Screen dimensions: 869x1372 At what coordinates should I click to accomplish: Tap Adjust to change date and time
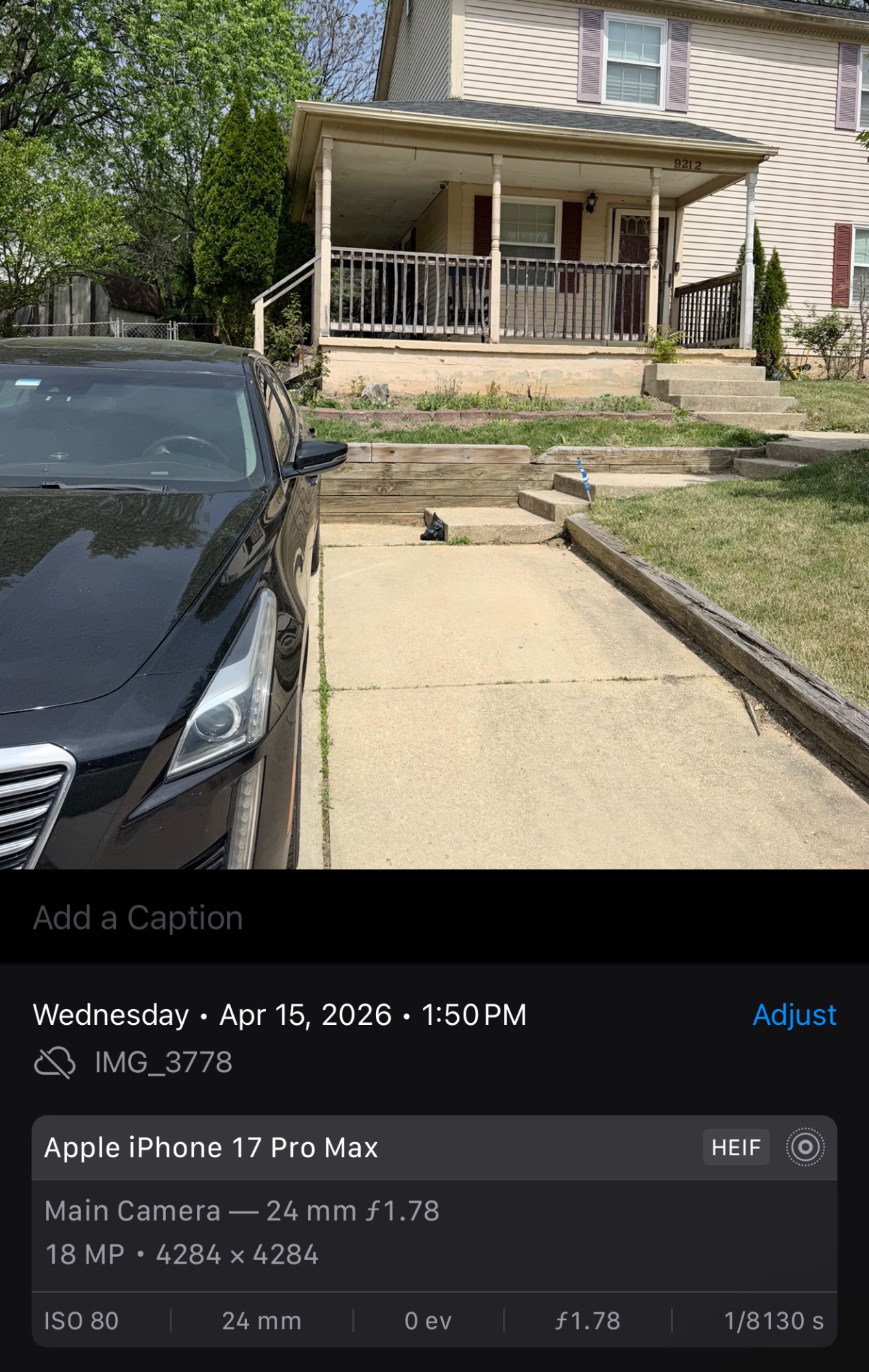click(794, 1015)
